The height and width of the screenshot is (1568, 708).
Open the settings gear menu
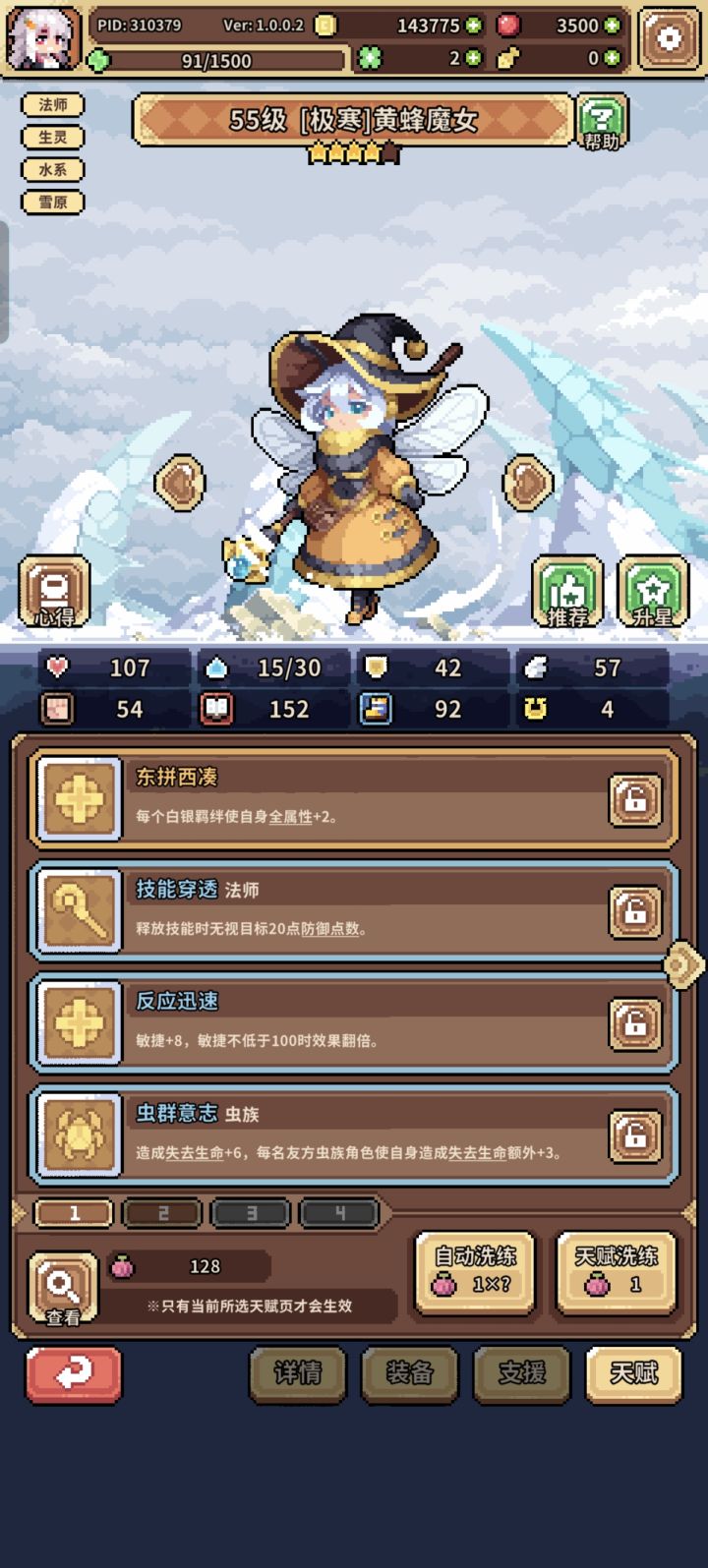tap(671, 35)
